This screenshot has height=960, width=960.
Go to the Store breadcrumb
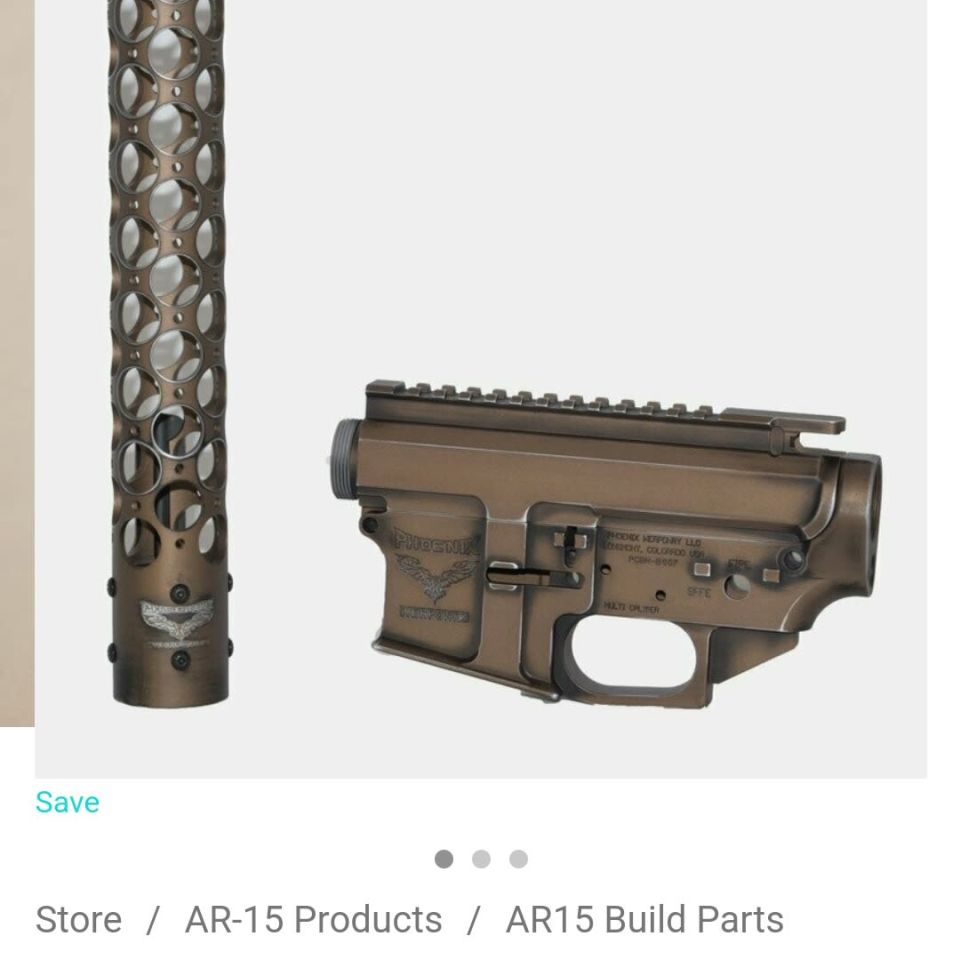click(78, 920)
